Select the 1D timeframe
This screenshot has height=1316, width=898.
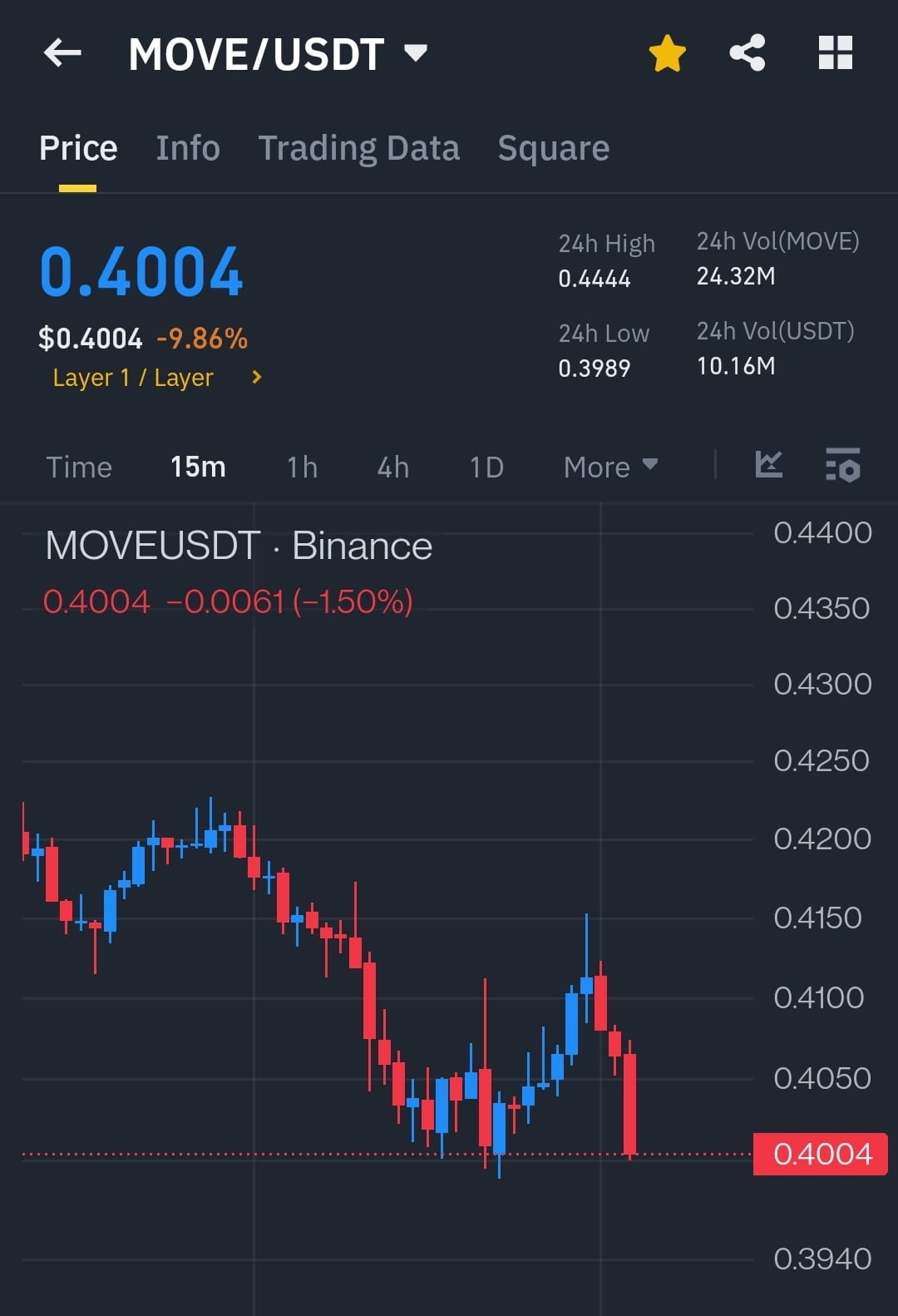tap(486, 467)
